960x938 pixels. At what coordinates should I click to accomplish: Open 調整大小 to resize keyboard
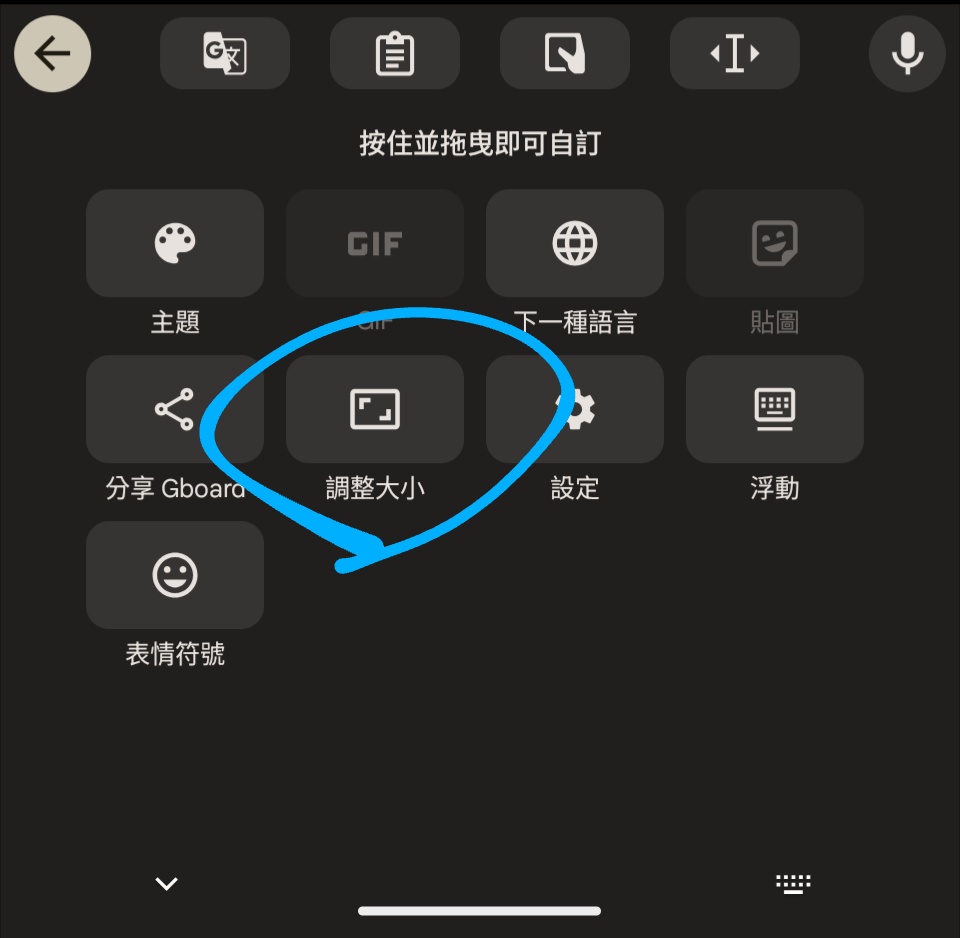click(x=375, y=409)
